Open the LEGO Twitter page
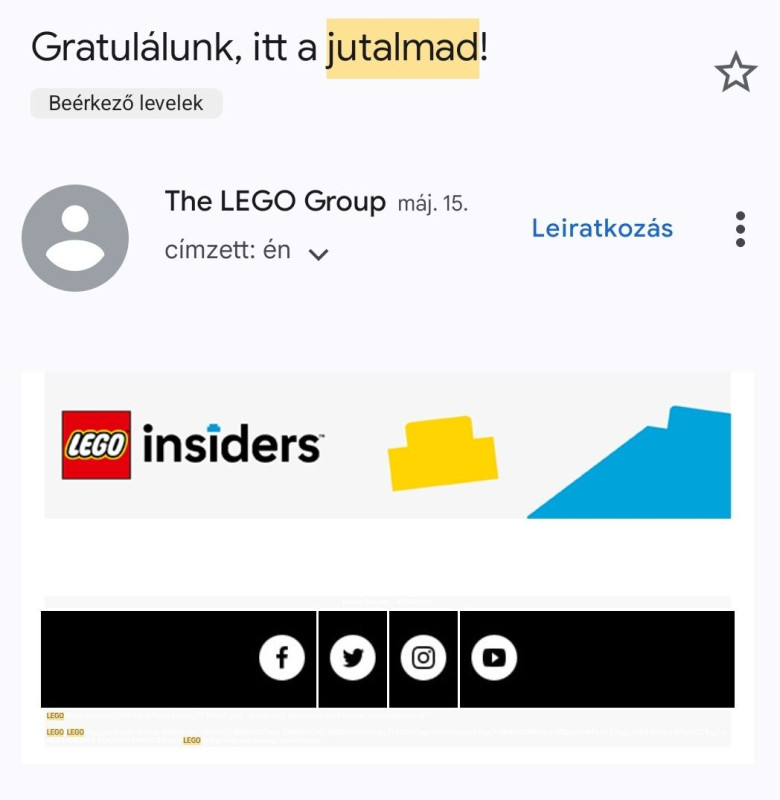Screen dimensions: 780x800 coord(353,658)
